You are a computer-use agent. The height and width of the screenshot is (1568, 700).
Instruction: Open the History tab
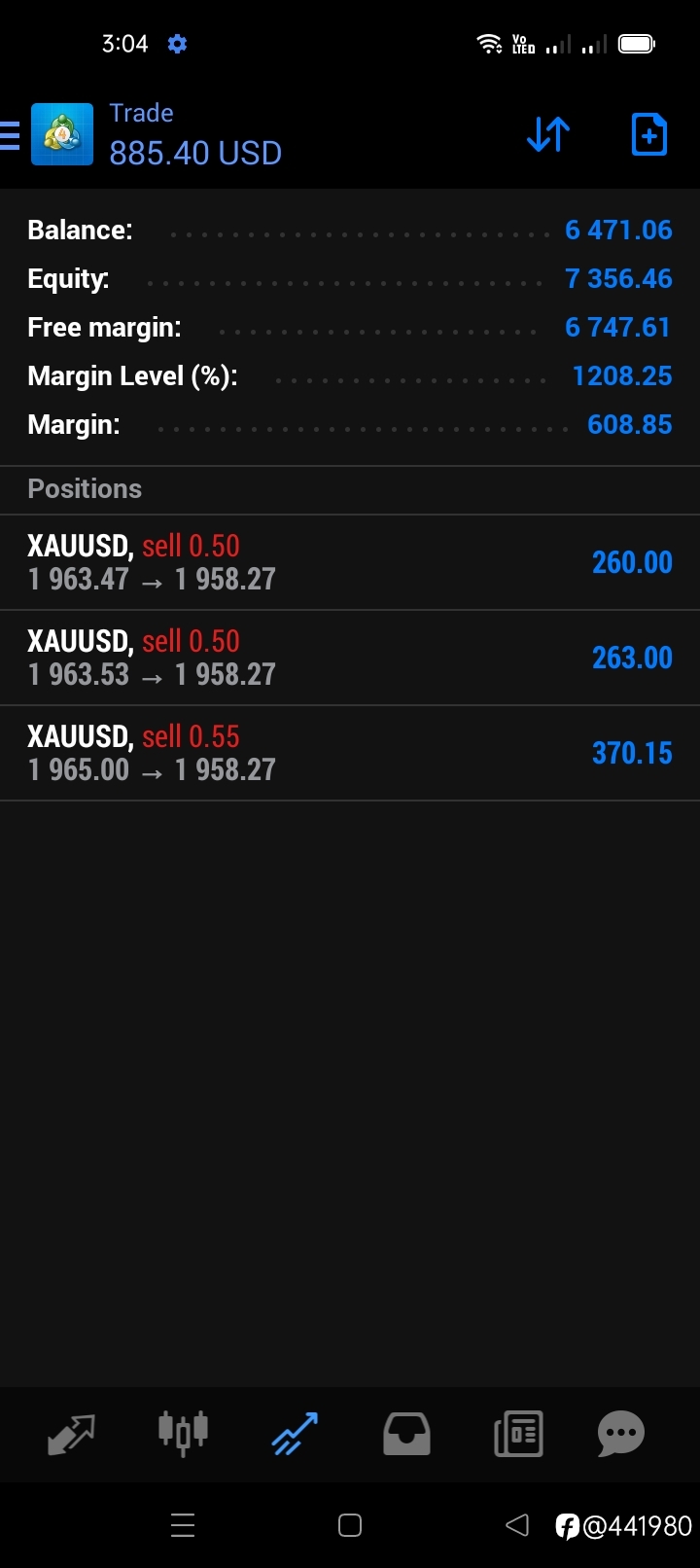(x=406, y=1434)
